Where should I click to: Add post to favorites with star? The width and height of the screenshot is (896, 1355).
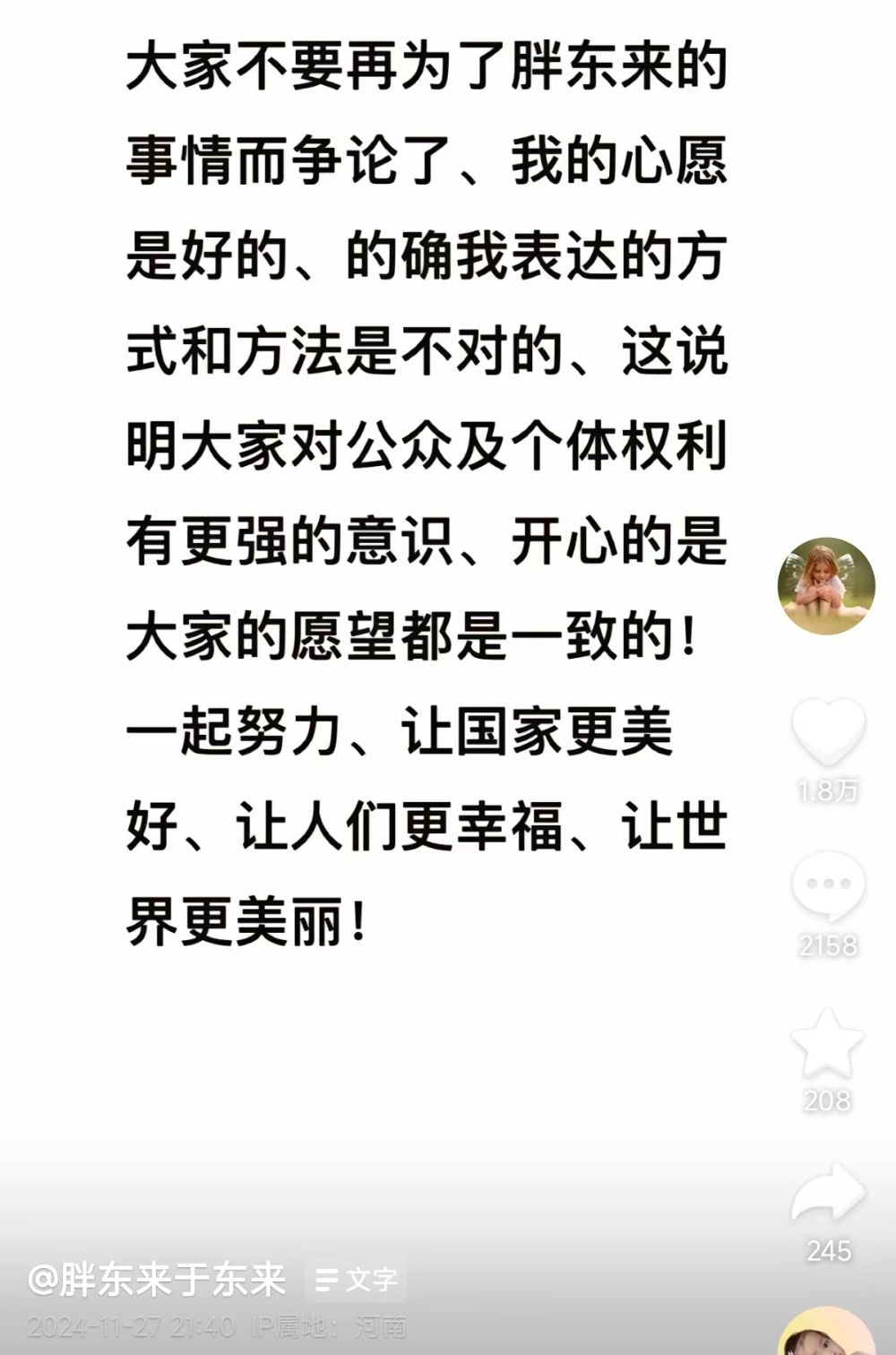click(827, 1043)
